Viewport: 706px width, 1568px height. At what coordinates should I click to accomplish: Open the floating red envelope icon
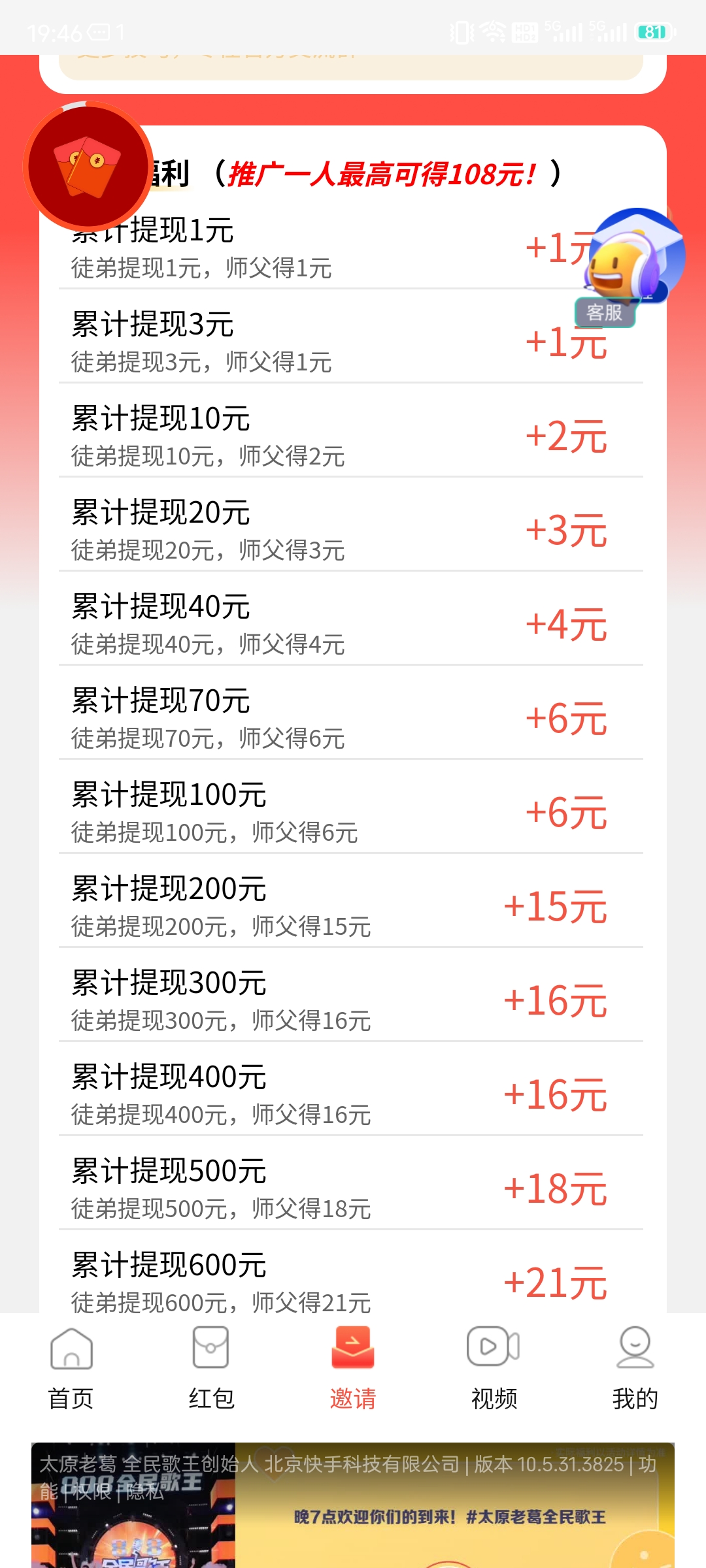pyautogui.click(x=88, y=167)
